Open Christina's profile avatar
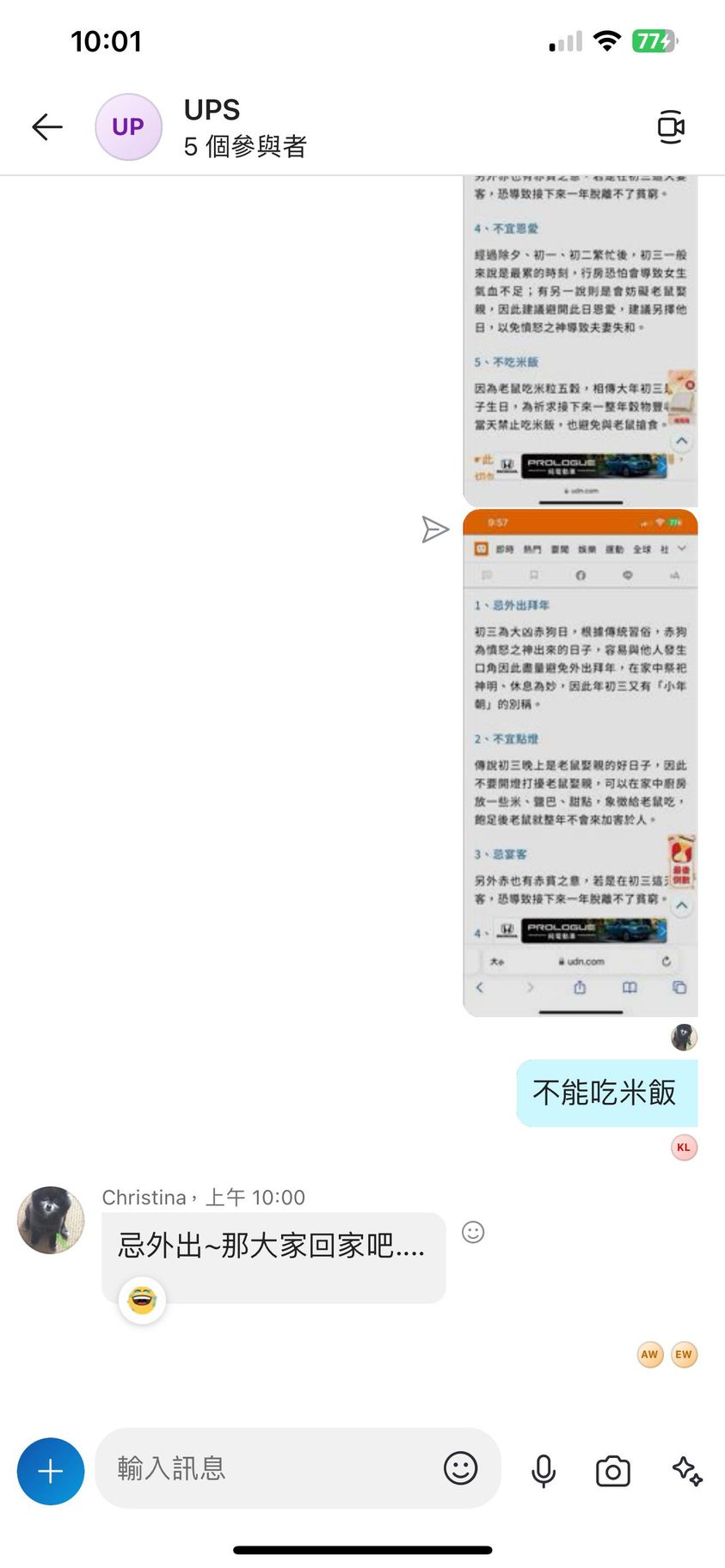Image resolution: width=725 pixels, height=1568 pixels. click(52, 1220)
